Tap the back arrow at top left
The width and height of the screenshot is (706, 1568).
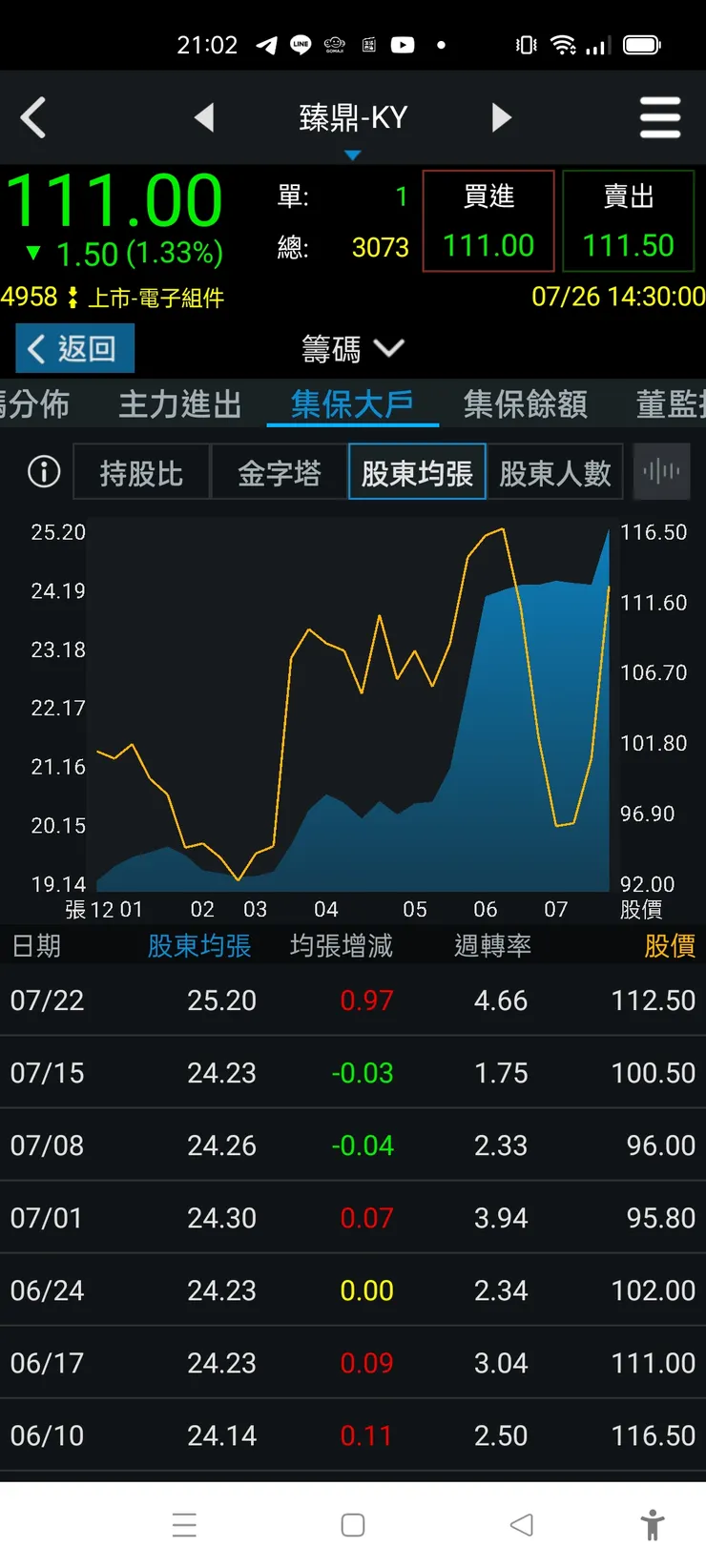[33, 116]
